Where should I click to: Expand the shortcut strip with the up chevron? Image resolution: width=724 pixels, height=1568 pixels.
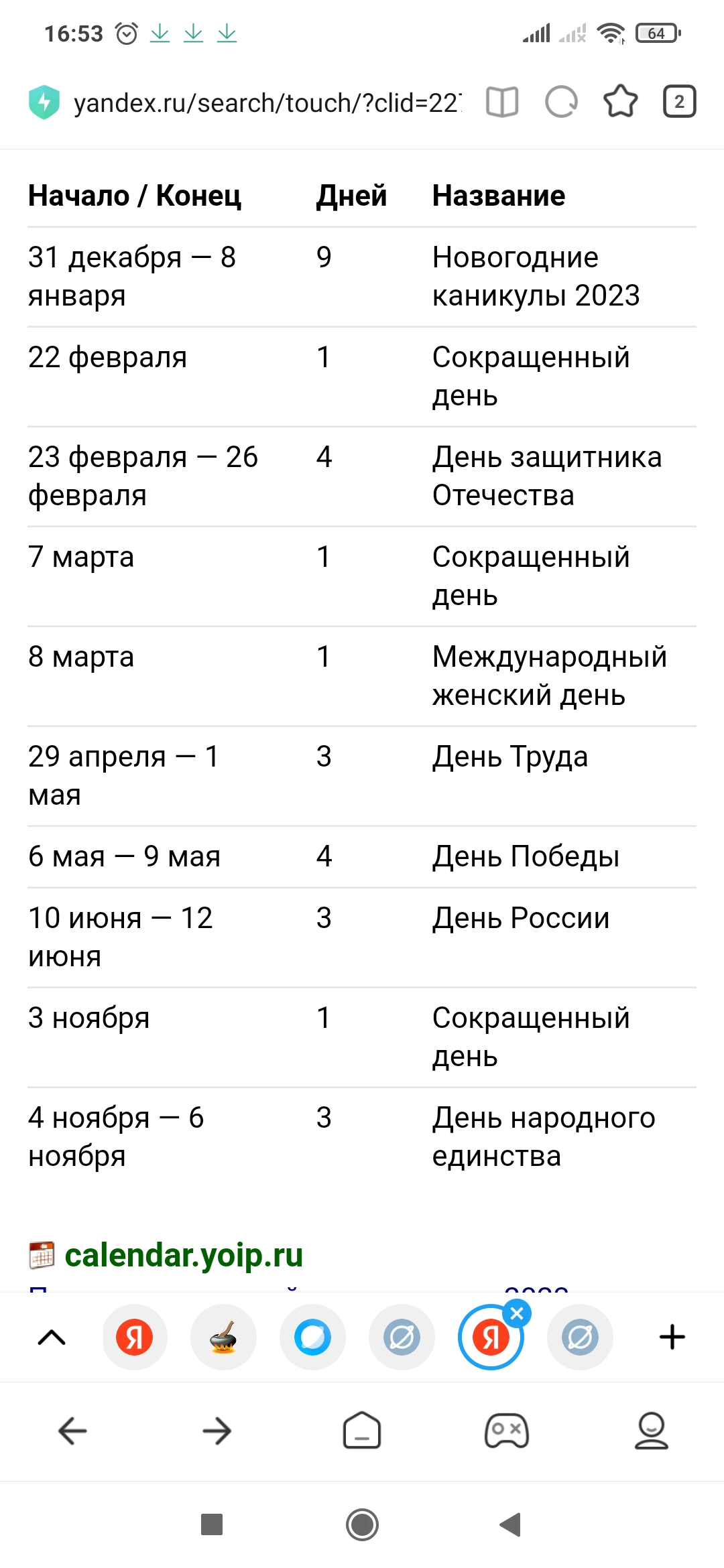[x=52, y=1337]
